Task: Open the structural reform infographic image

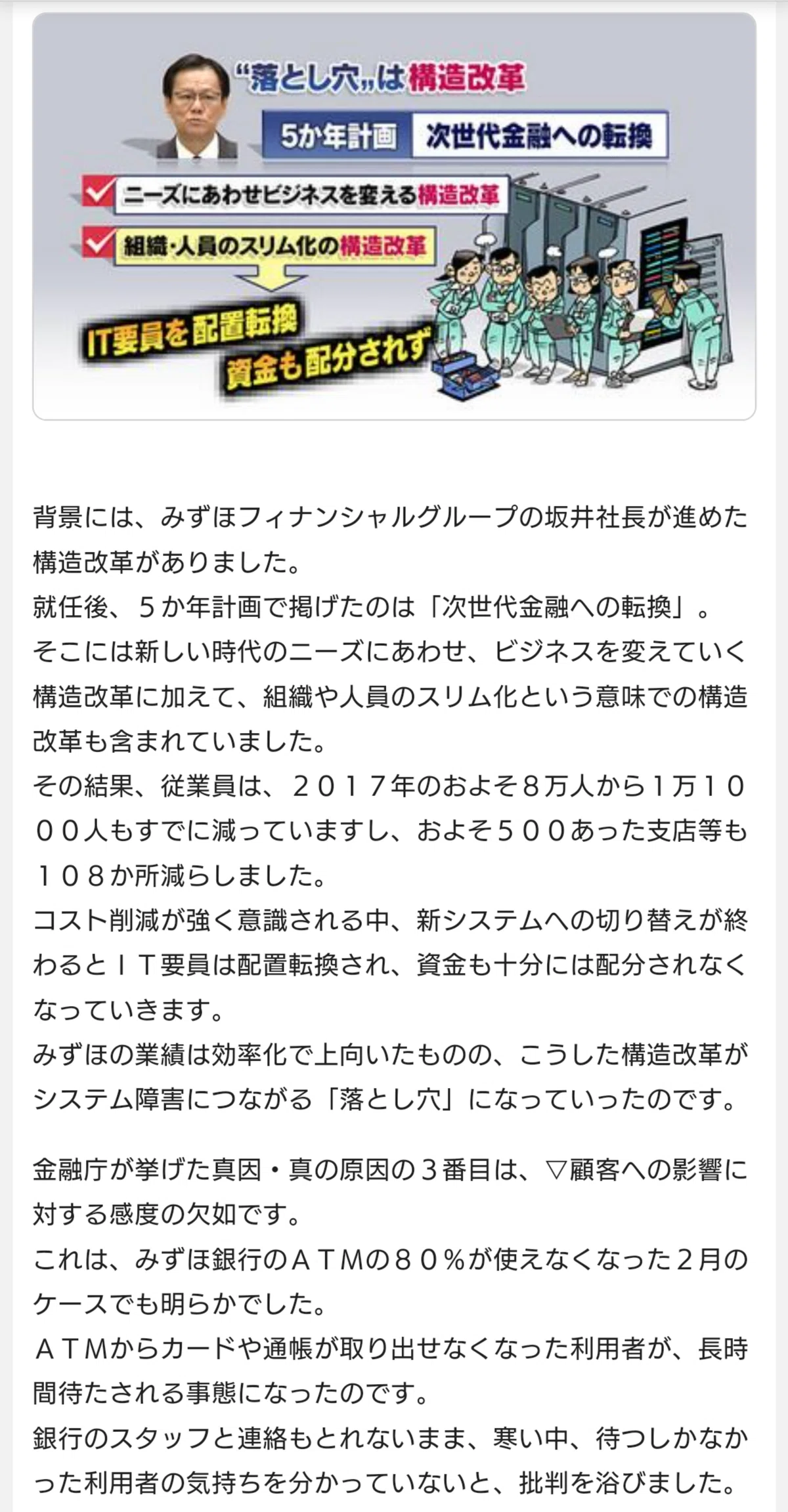Action: coord(394,216)
